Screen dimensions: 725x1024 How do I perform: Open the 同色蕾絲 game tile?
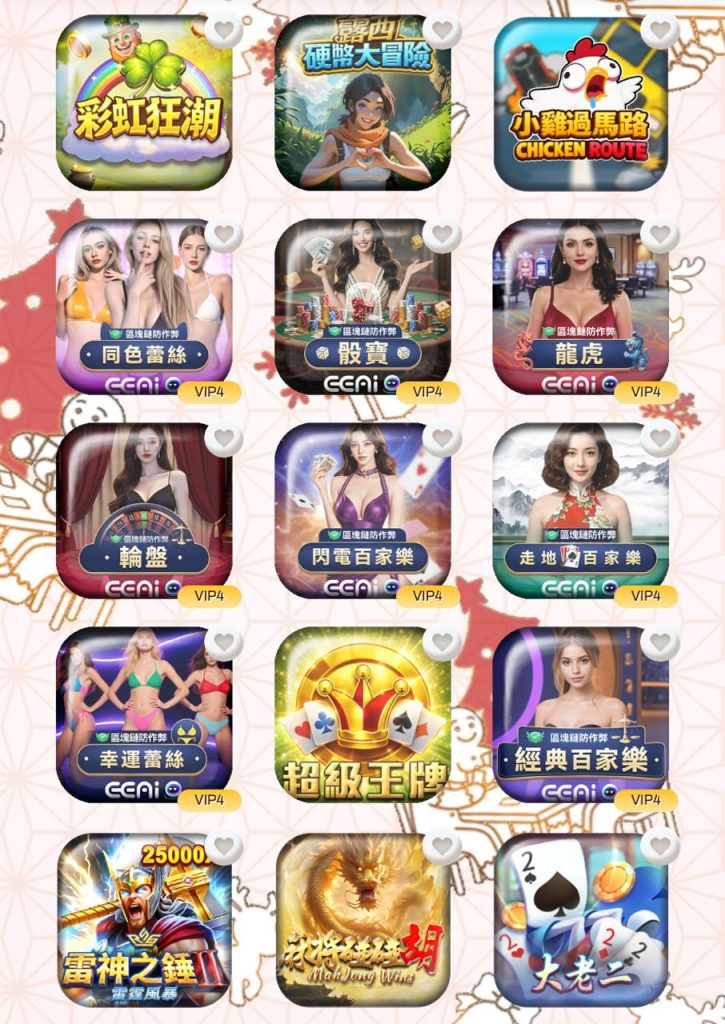click(x=144, y=307)
